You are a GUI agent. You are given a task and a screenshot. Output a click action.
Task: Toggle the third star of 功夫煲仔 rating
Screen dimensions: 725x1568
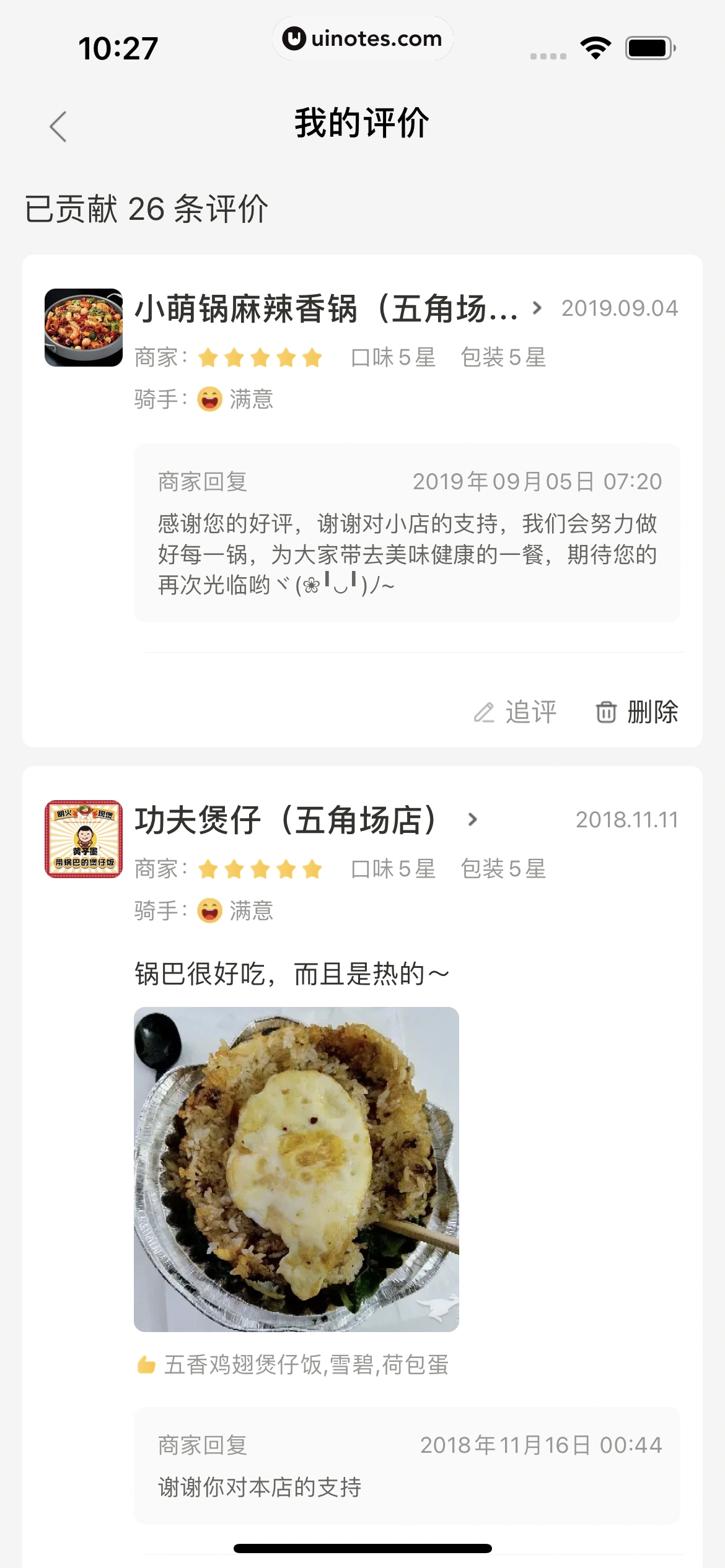pyautogui.click(x=259, y=869)
